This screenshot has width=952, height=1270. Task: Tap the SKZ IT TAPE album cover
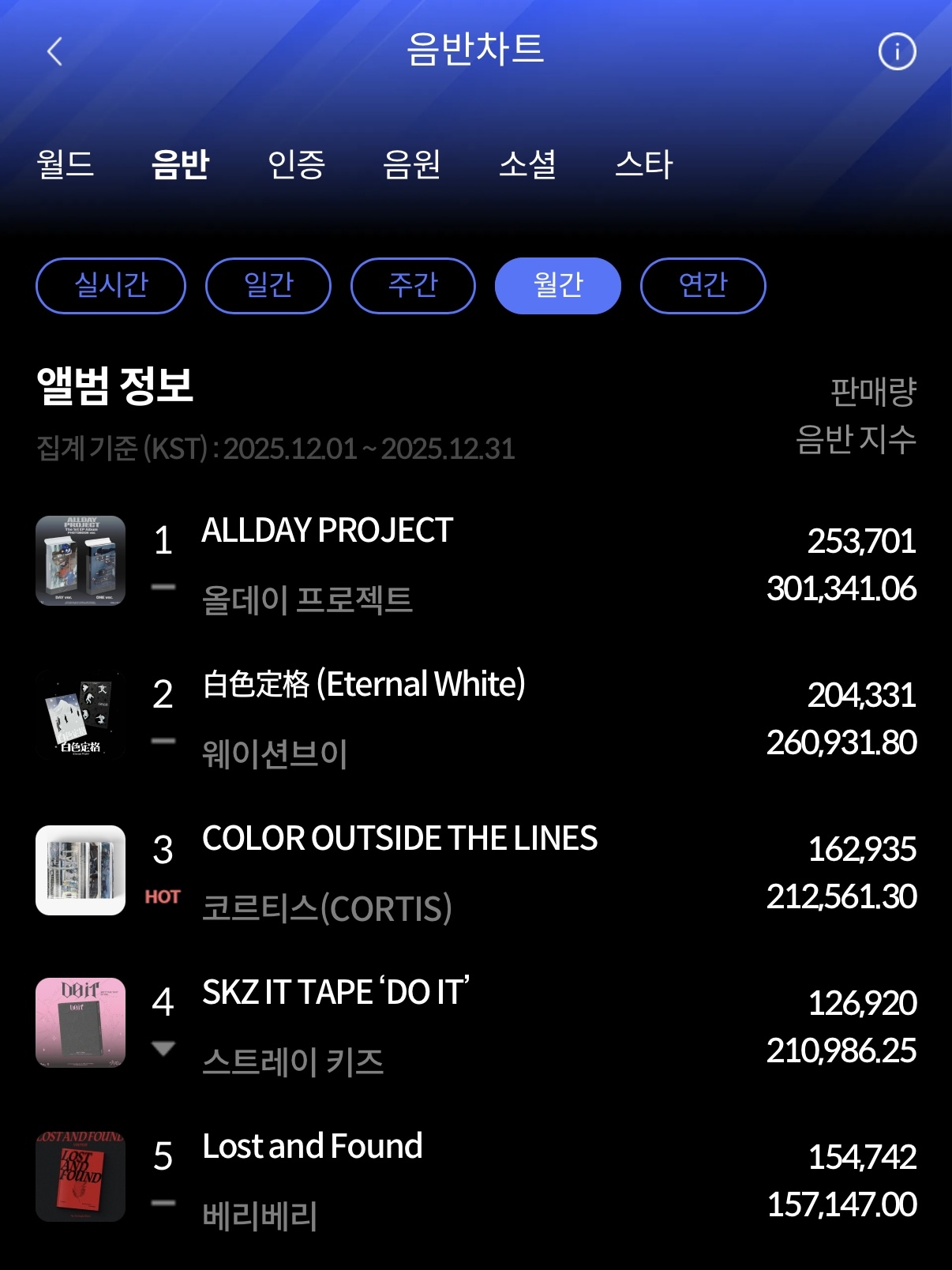click(81, 1023)
